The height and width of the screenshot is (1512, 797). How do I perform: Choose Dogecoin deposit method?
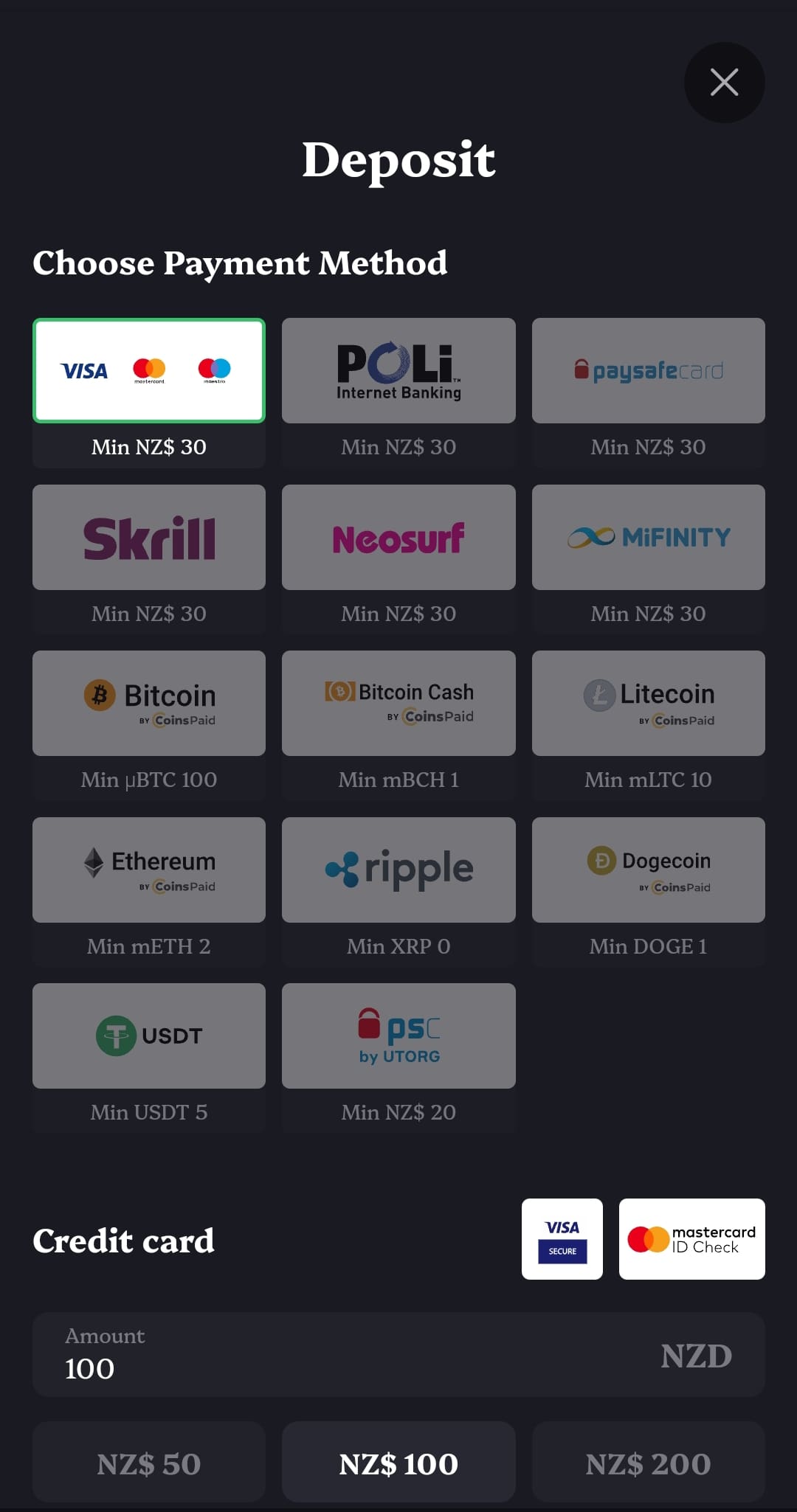(648, 870)
